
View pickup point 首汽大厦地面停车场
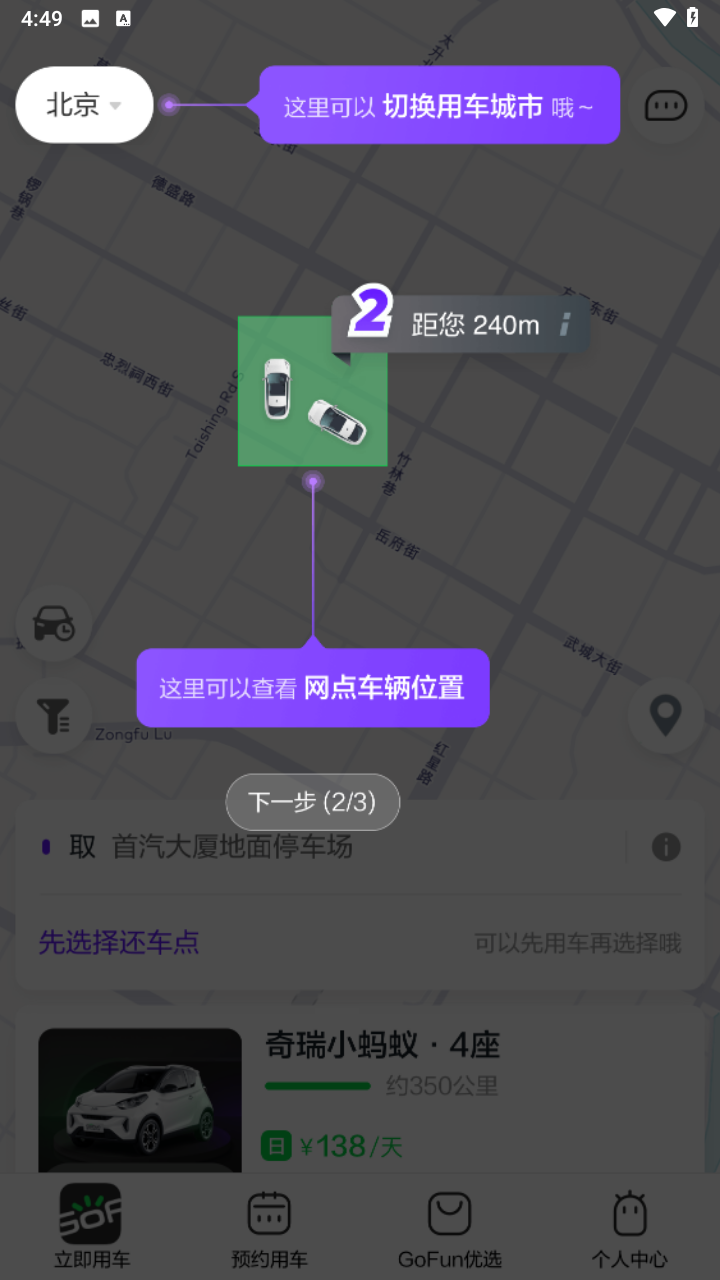tap(232, 847)
